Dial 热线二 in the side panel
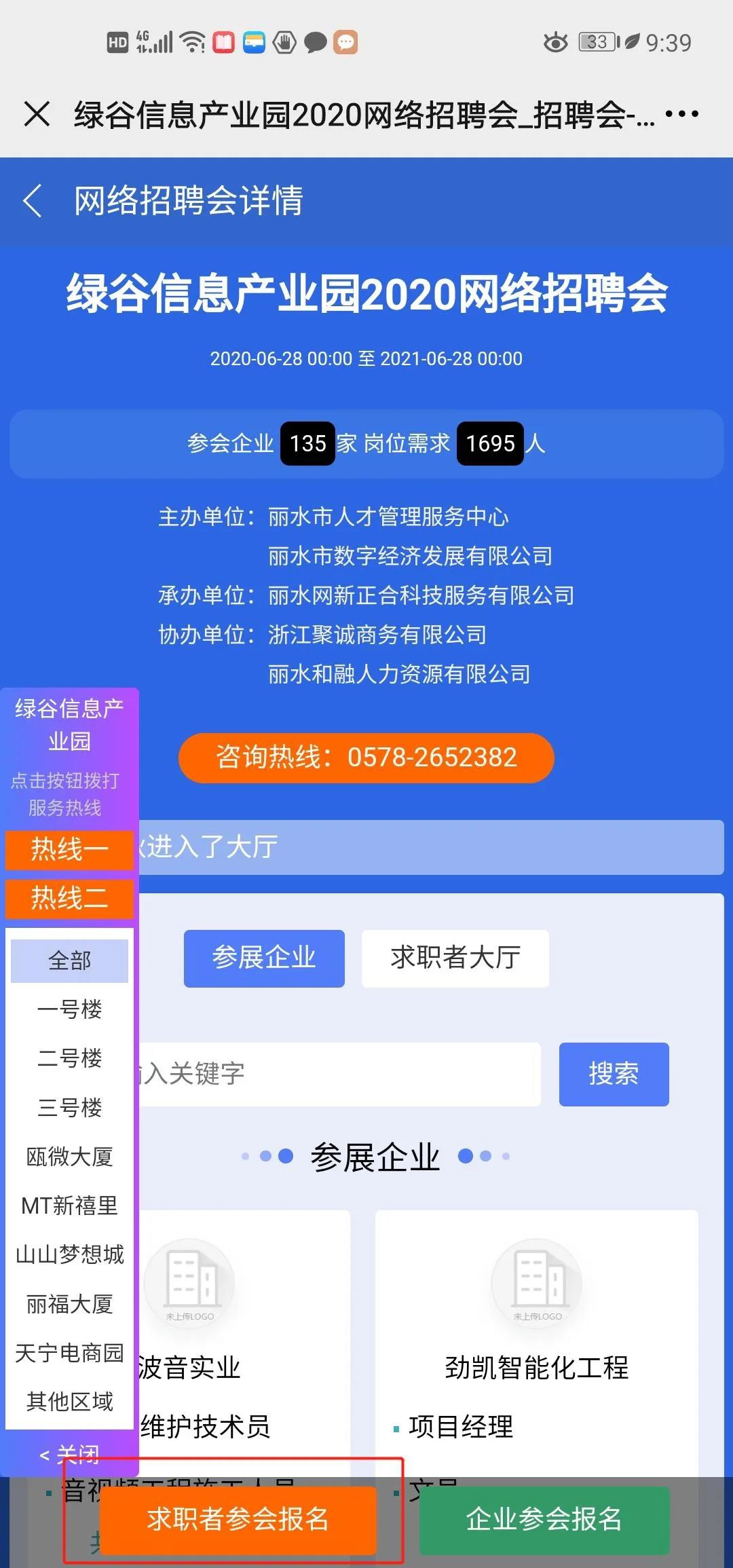This screenshot has width=733, height=1568. pyautogui.click(x=69, y=899)
